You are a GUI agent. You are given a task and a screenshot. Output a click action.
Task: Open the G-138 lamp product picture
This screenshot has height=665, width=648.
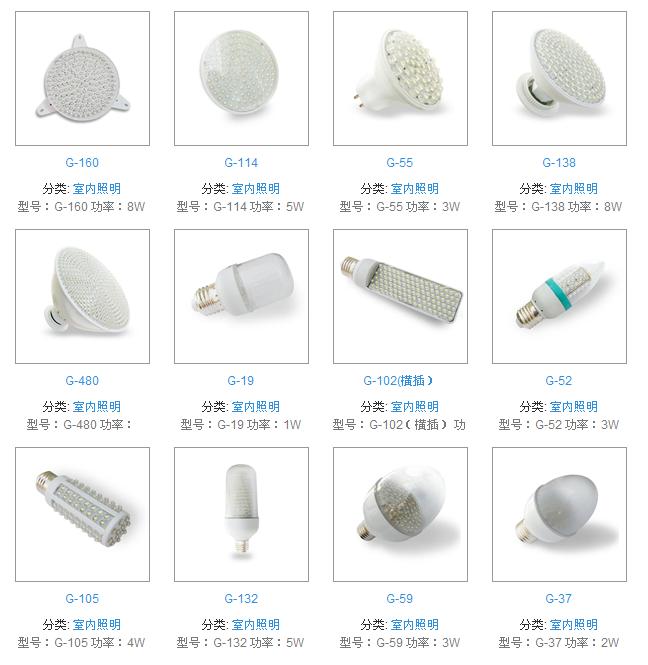(x=558, y=78)
